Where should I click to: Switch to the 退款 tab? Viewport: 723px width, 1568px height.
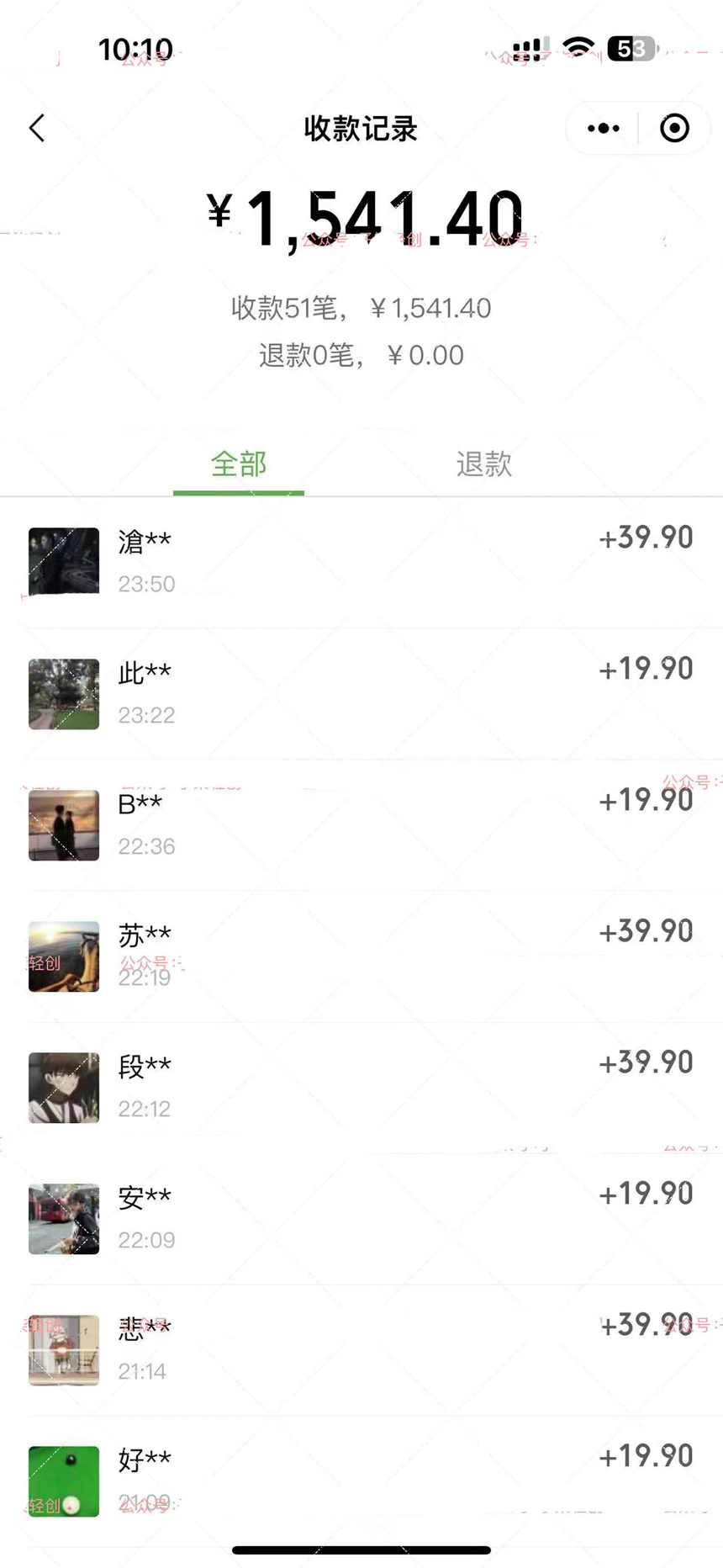[483, 464]
